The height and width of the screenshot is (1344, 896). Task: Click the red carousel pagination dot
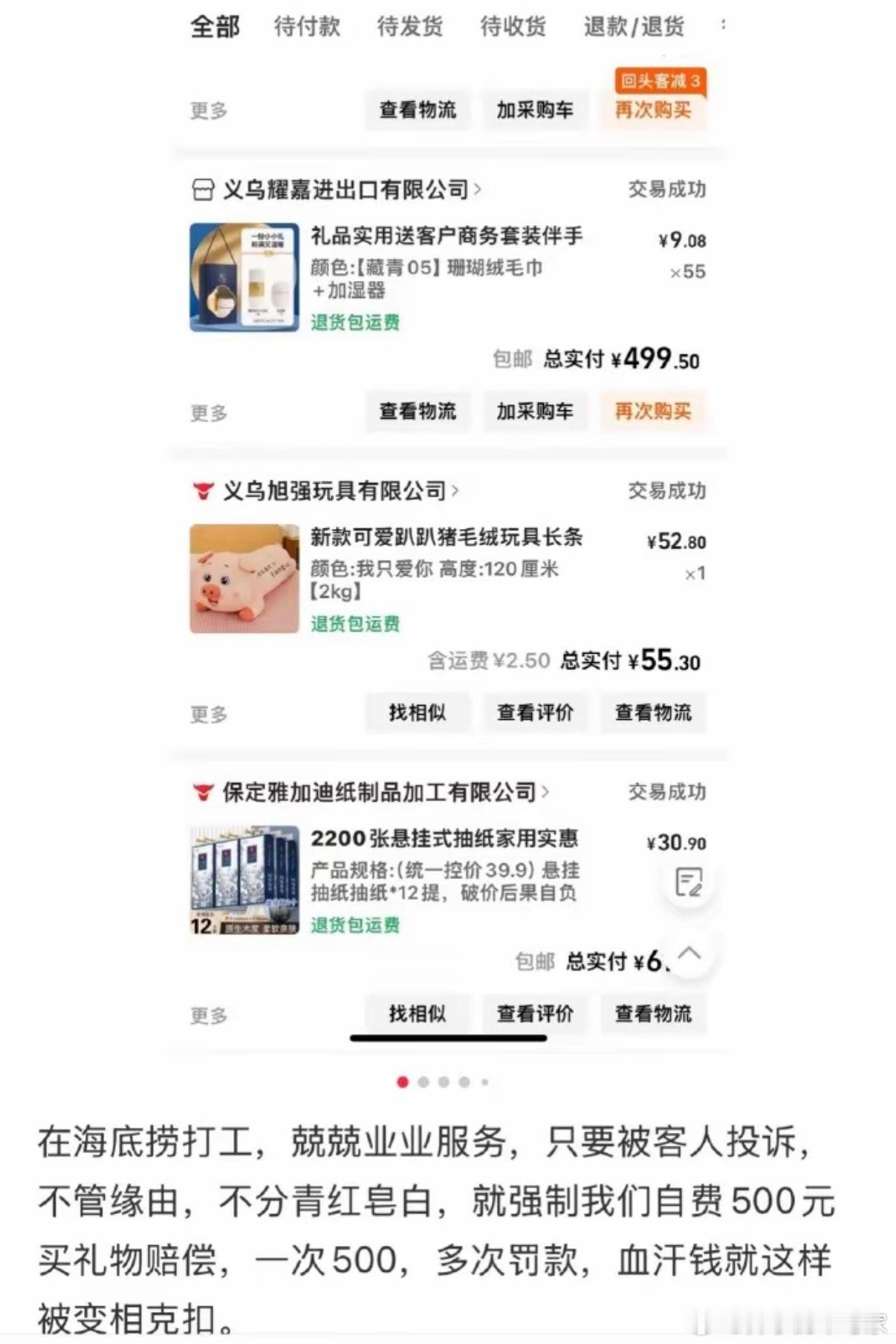click(403, 1082)
